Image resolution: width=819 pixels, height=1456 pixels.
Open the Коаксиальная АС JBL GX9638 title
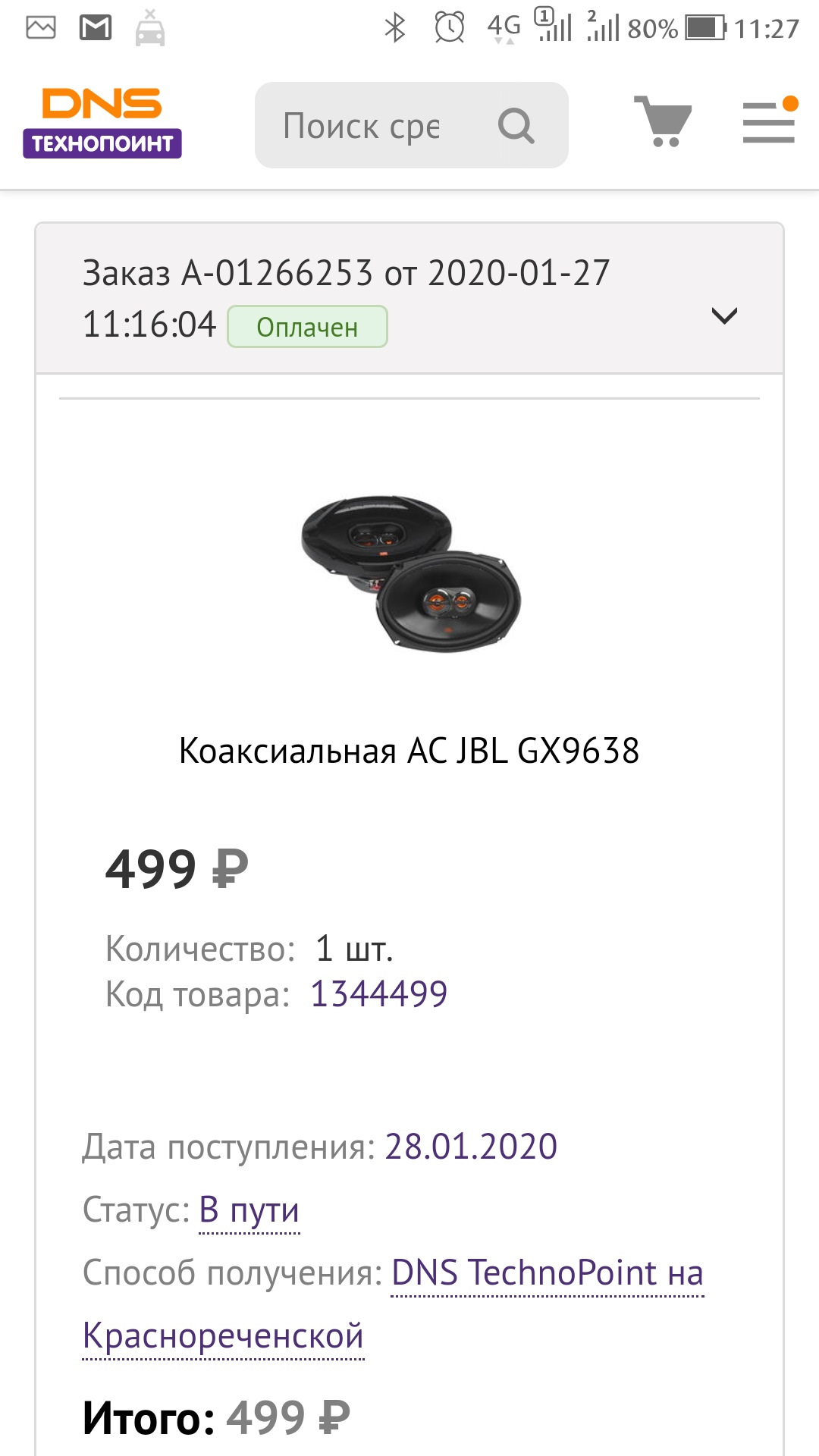click(409, 751)
